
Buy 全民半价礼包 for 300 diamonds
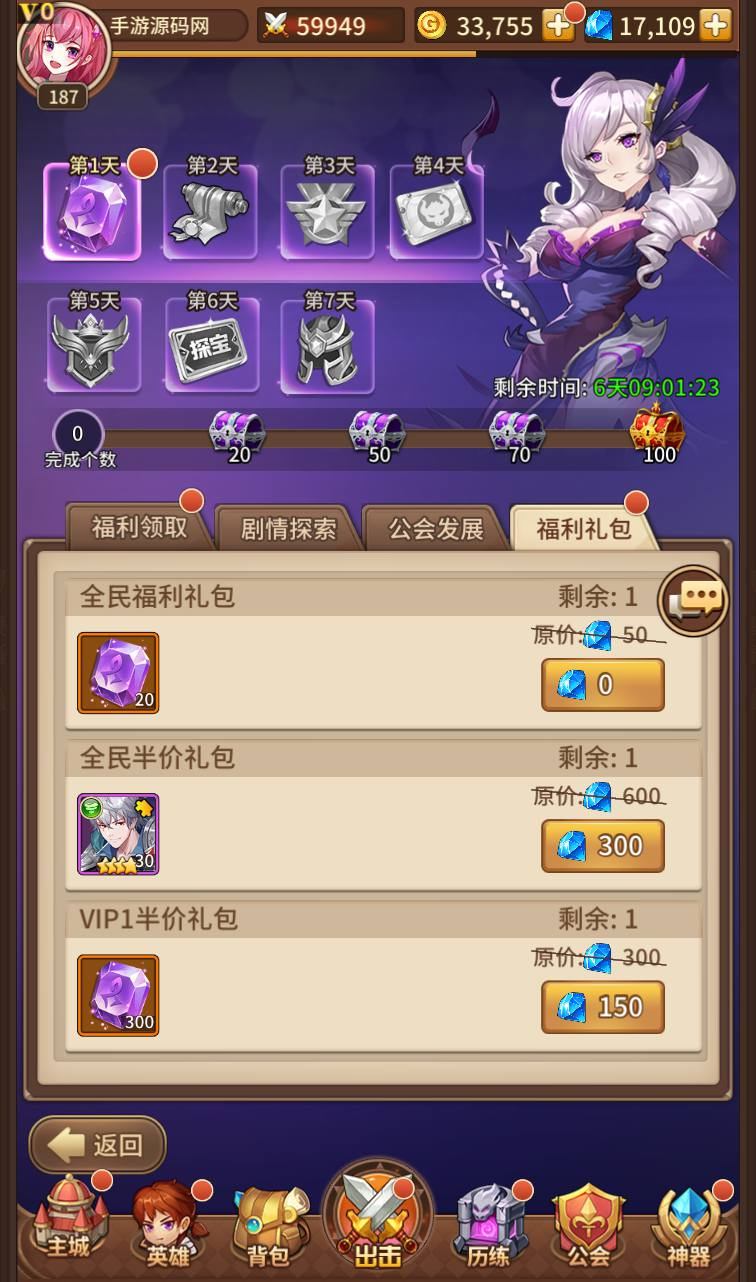click(603, 846)
